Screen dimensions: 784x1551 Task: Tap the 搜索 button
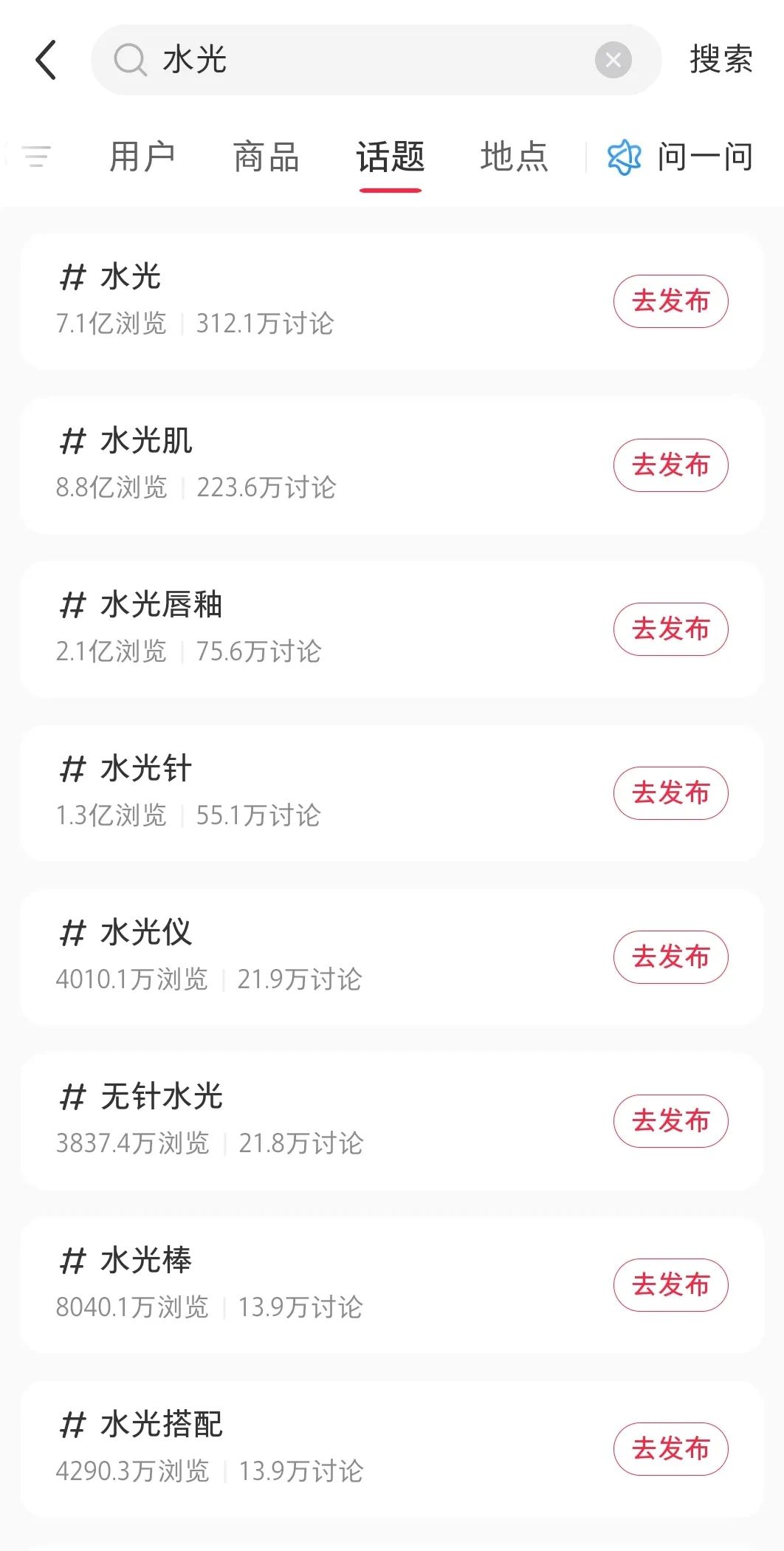721,60
